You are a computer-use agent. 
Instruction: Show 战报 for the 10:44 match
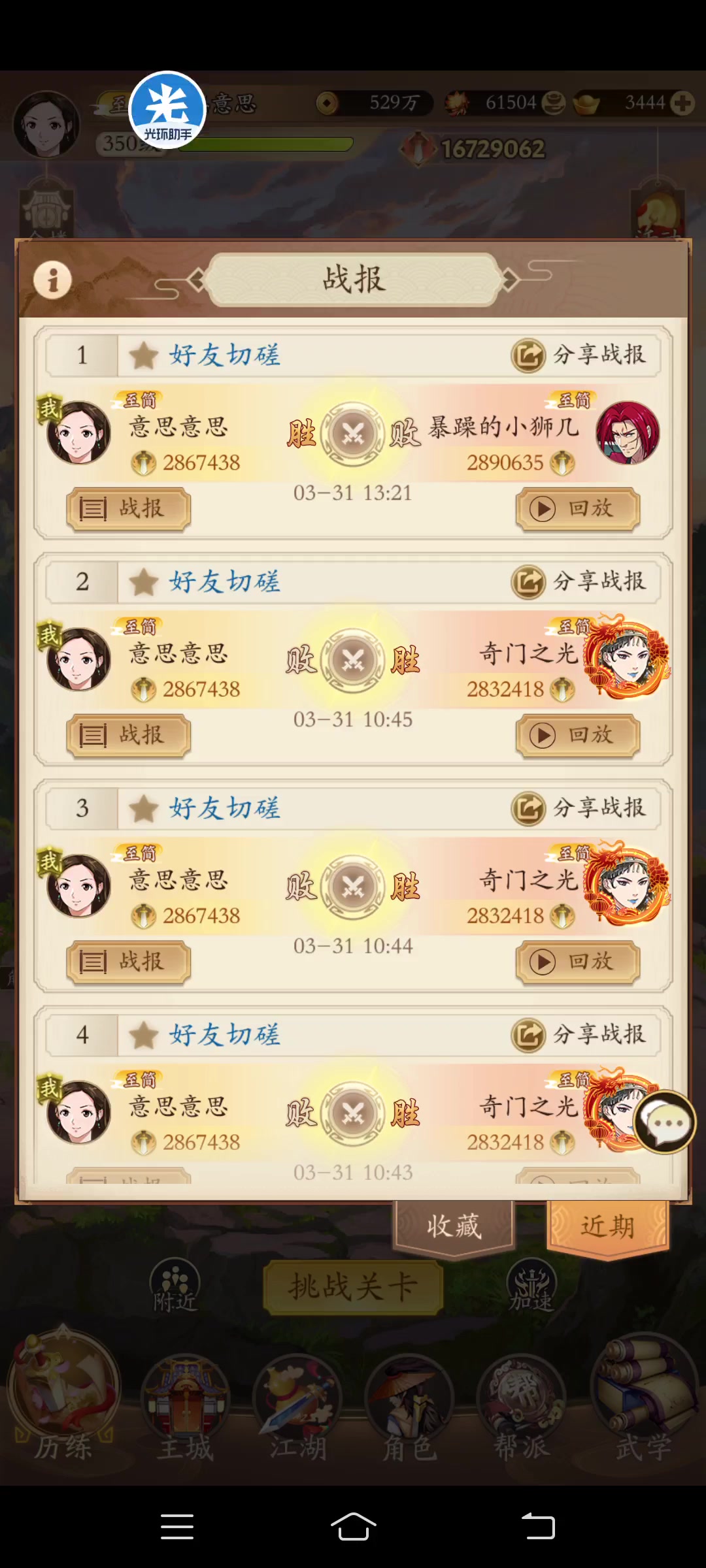tap(128, 962)
